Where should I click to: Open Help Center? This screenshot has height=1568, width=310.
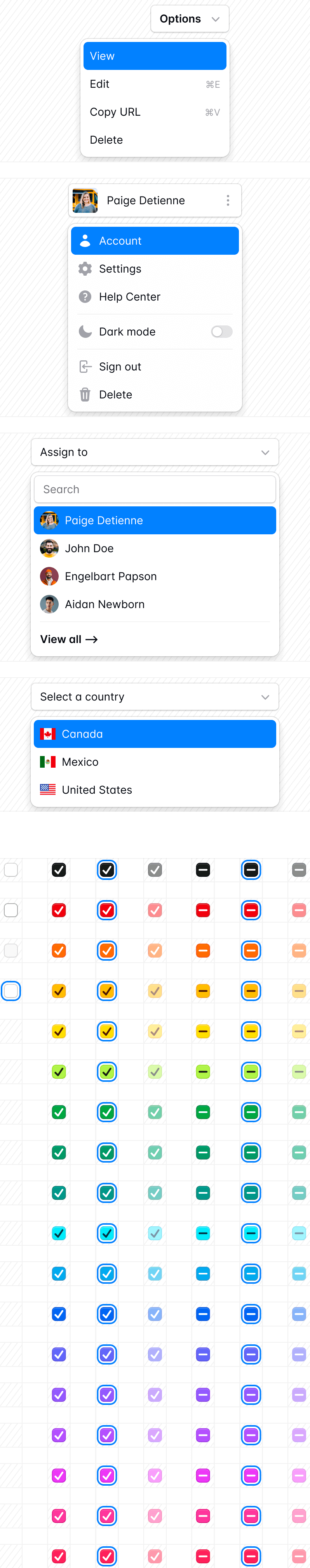click(155, 297)
